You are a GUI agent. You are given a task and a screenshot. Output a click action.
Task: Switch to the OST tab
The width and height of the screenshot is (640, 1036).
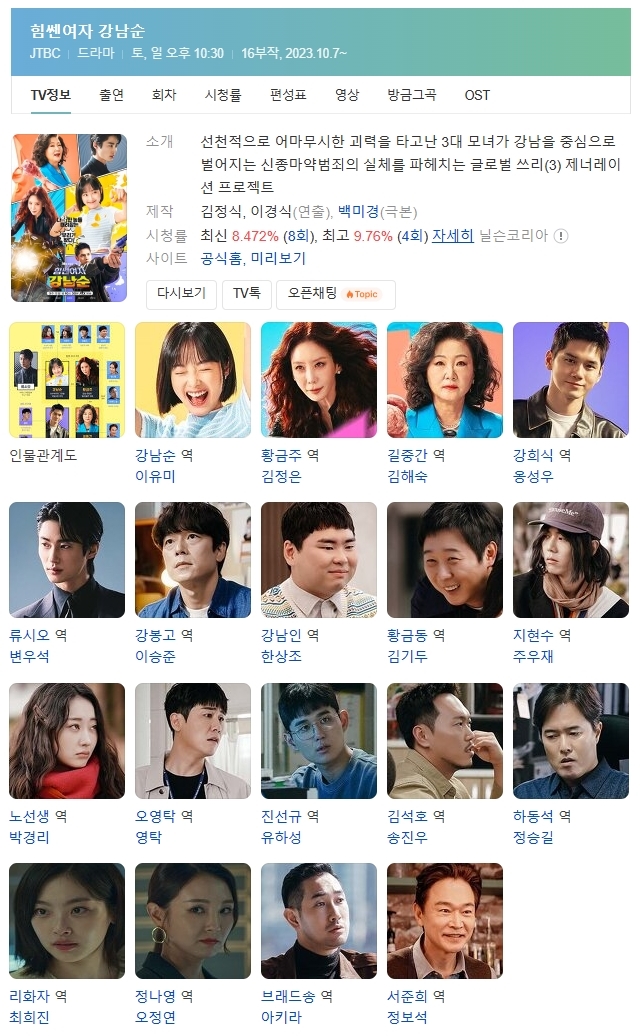coord(477,95)
